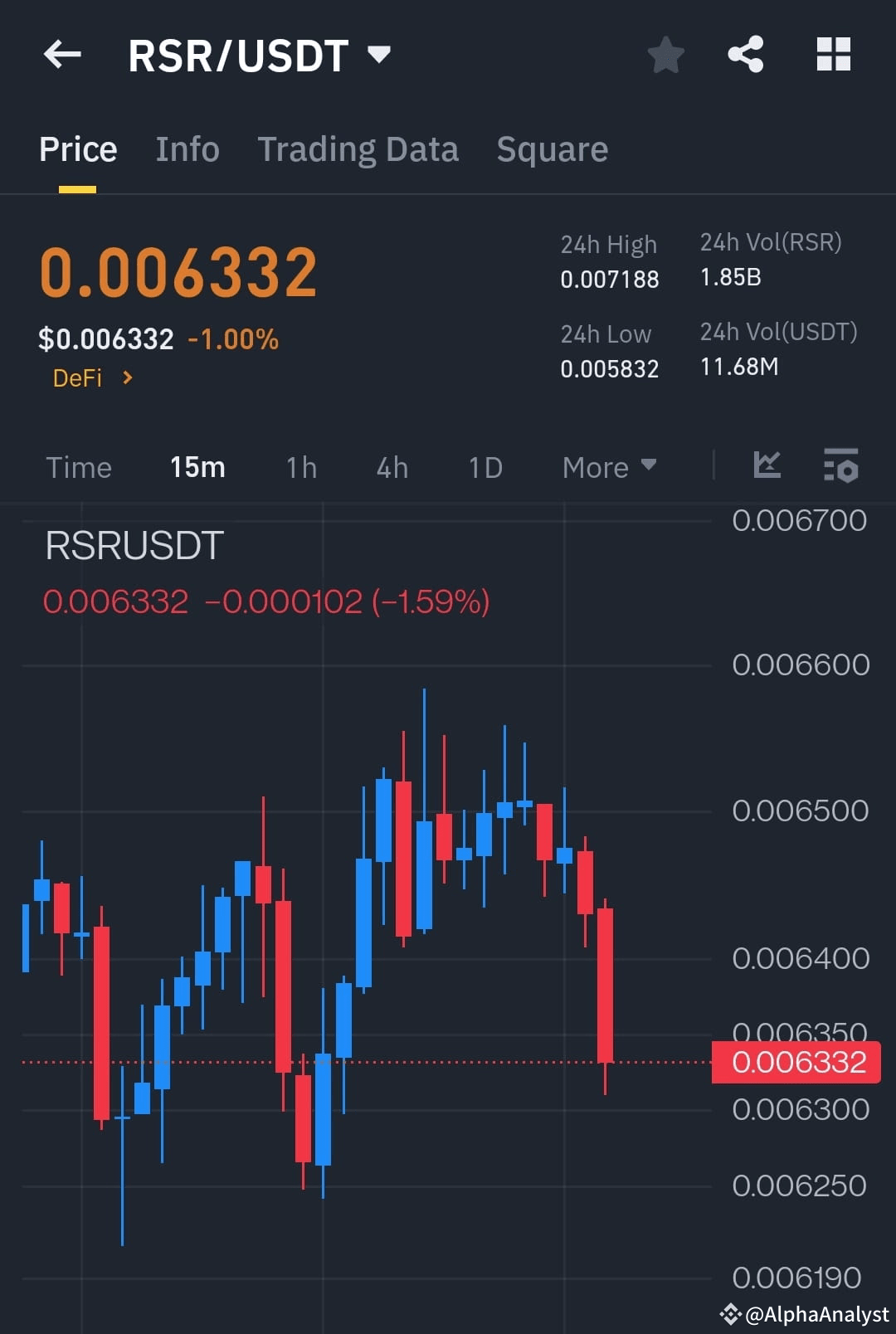Open the grid layout menu icon
This screenshot has width=896, height=1334.
pyautogui.click(x=833, y=55)
